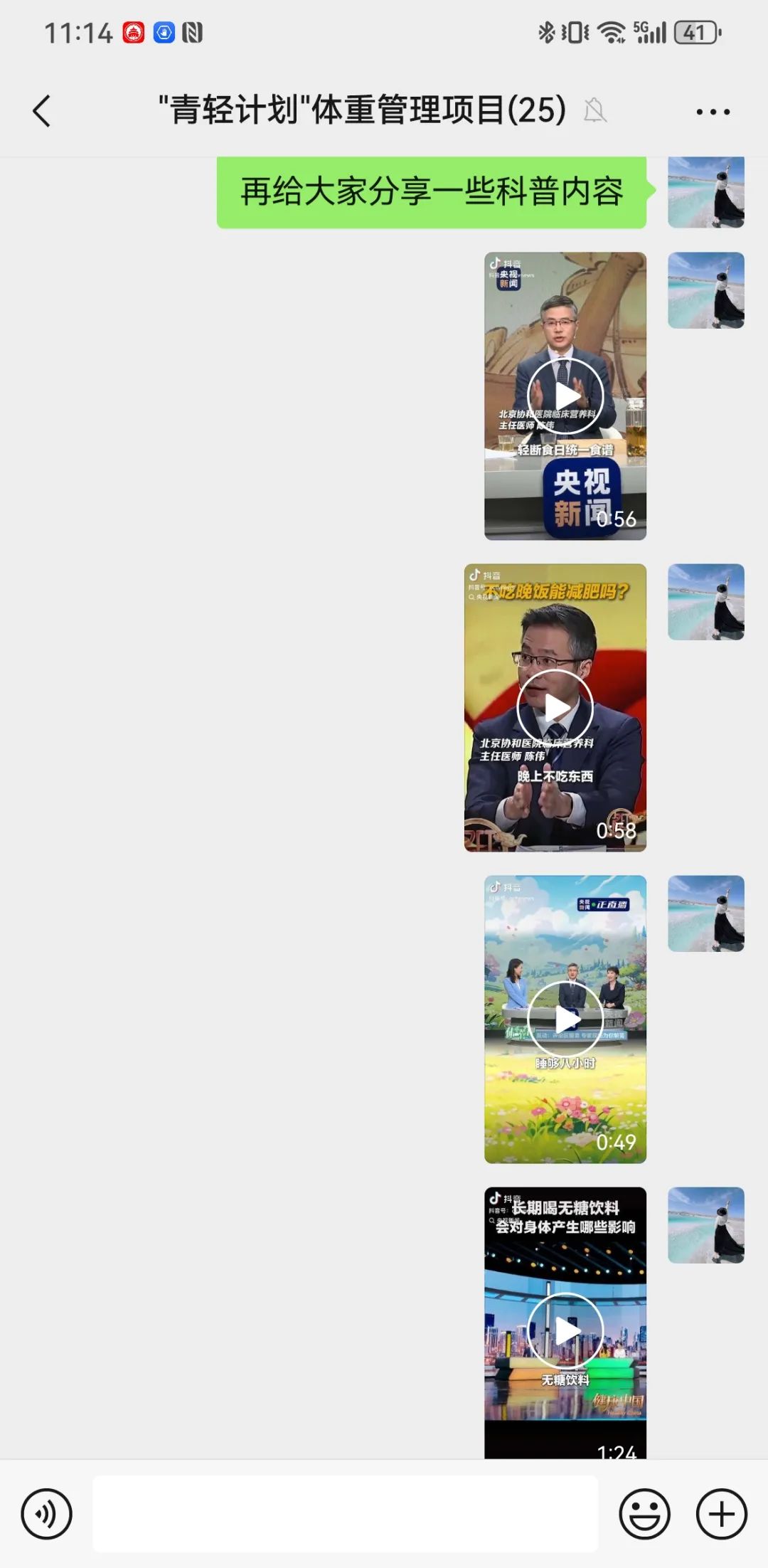The width and height of the screenshot is (768, 1568).
Task: Open the plus attachments menu
Action: (721, 1514)
